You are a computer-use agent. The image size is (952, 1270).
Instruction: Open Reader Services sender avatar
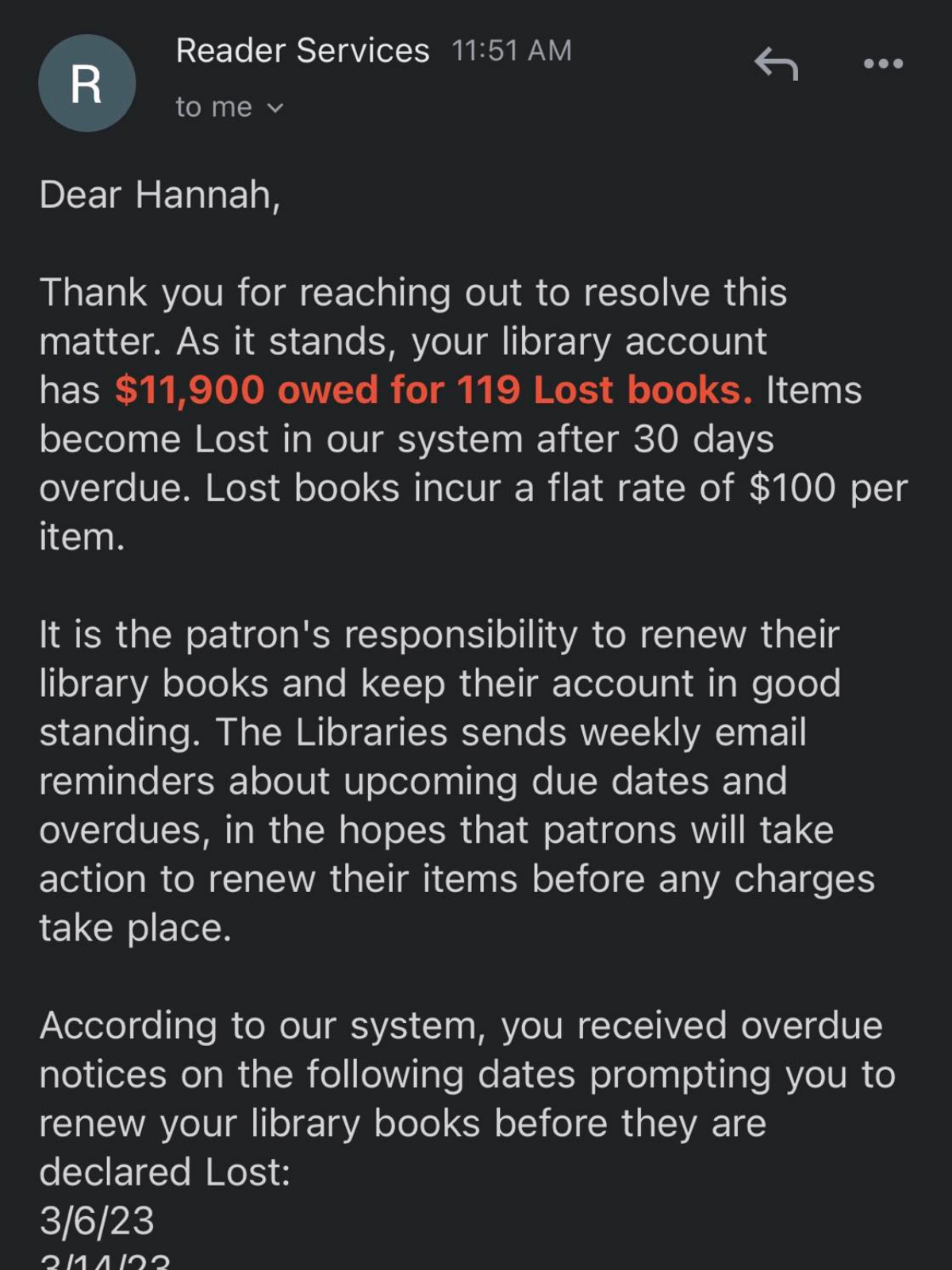(86, 83)
